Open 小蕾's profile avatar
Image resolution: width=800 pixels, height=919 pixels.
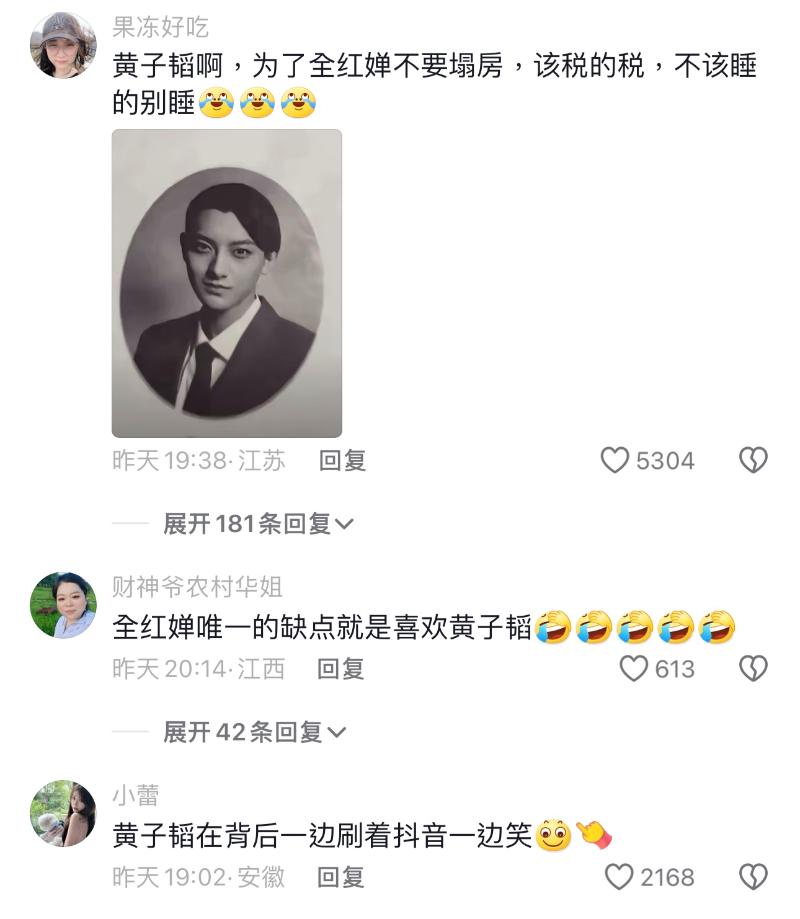(x=63, y=813)
